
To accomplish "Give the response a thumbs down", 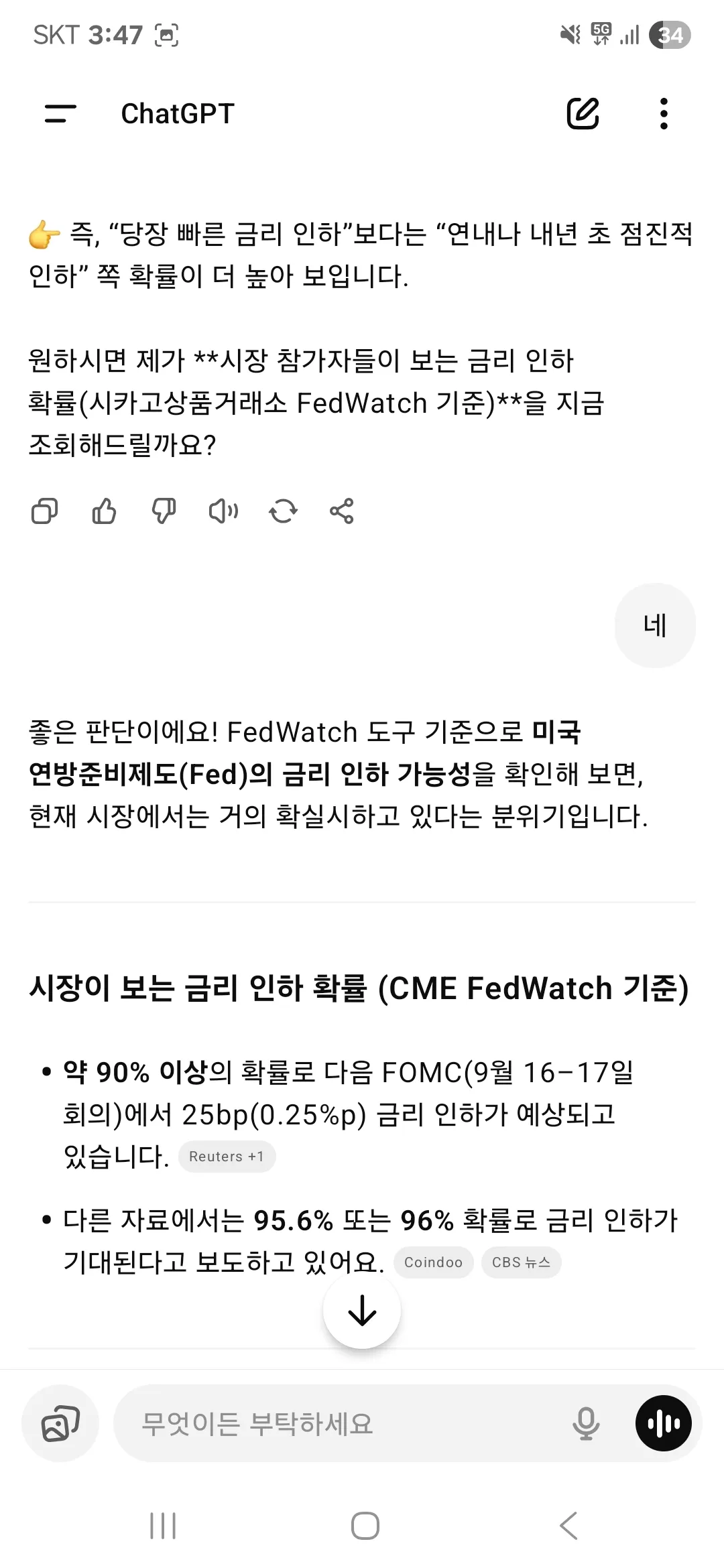I will 164,511.
